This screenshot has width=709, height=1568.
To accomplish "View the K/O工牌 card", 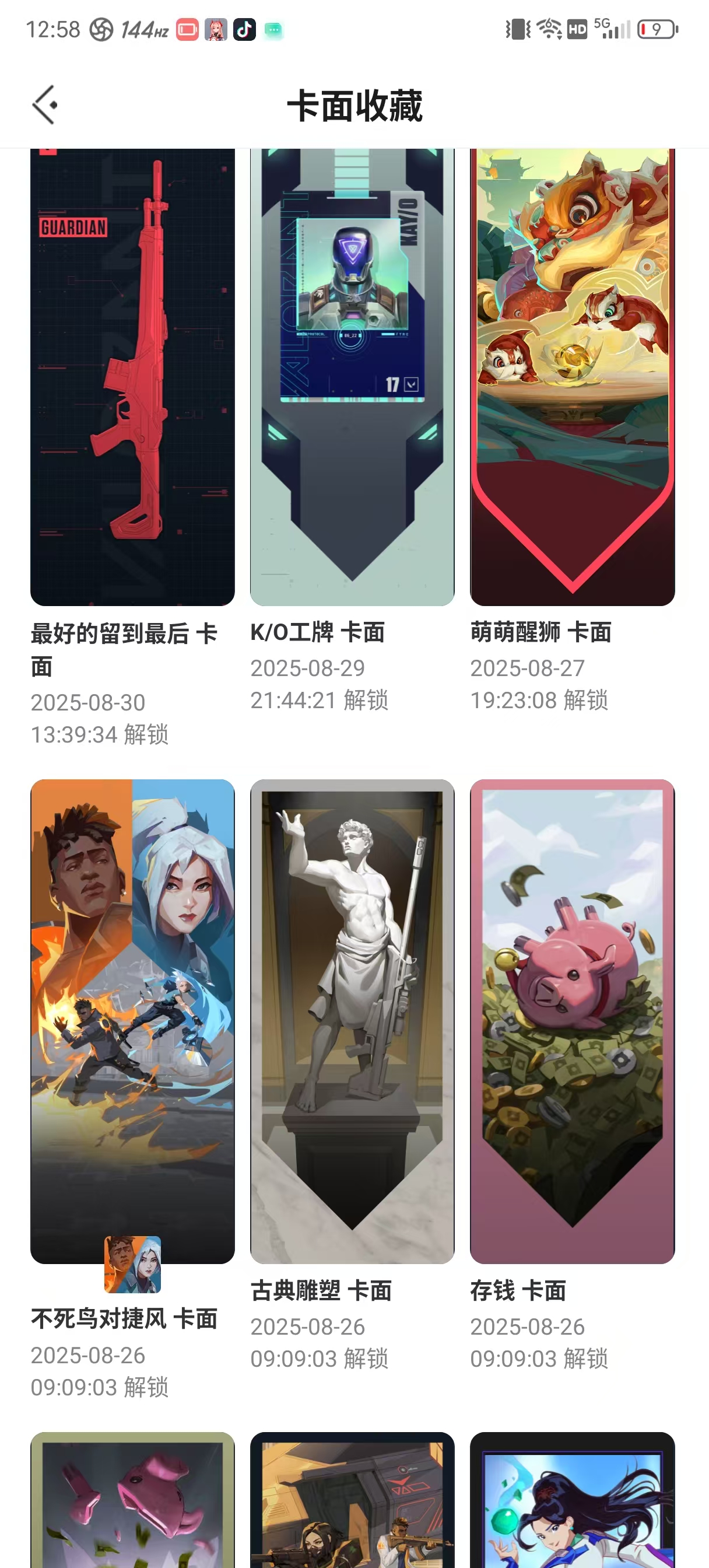I will tap(352, 377).
